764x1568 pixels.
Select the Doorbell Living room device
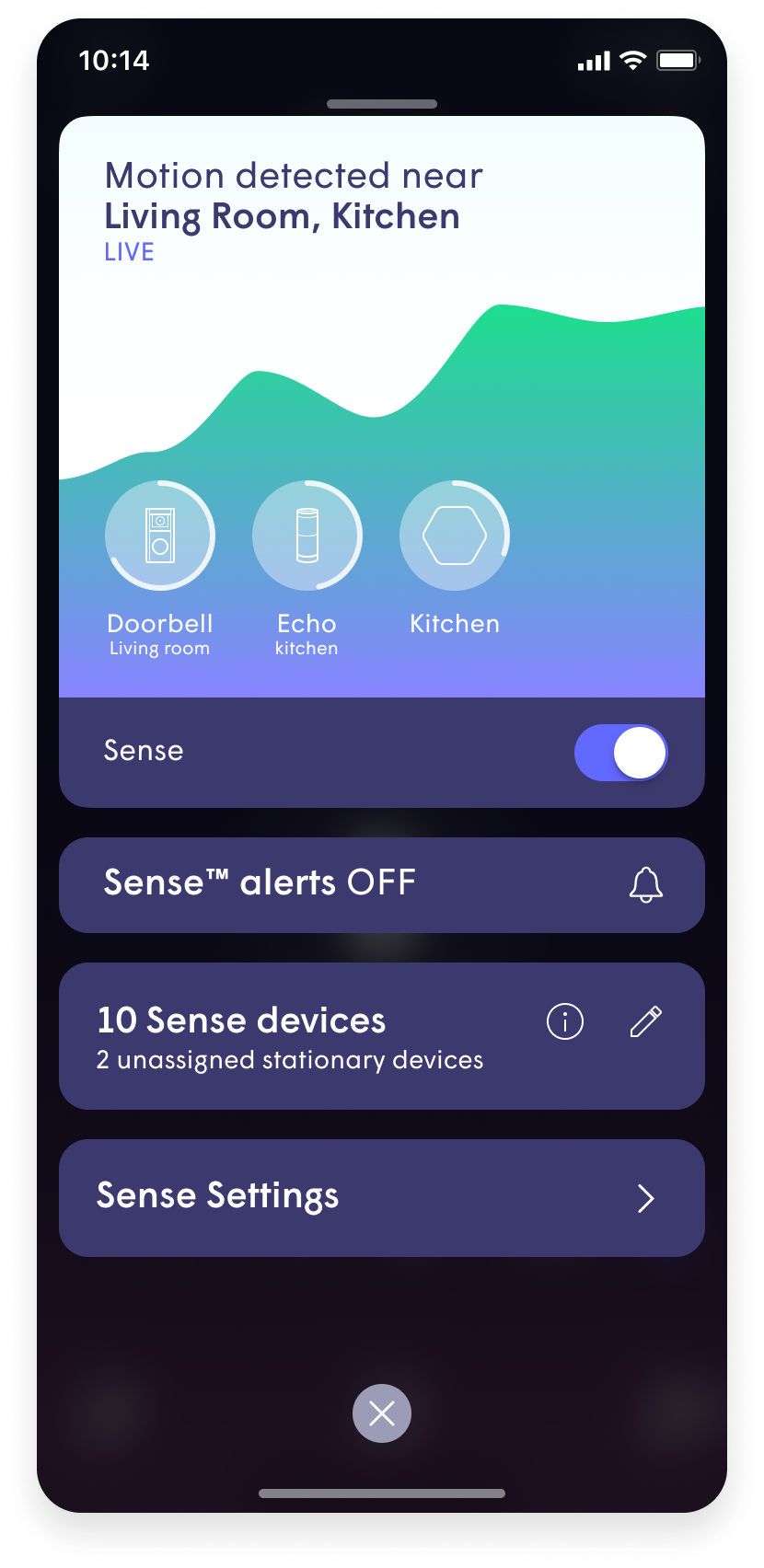(160, 536)
